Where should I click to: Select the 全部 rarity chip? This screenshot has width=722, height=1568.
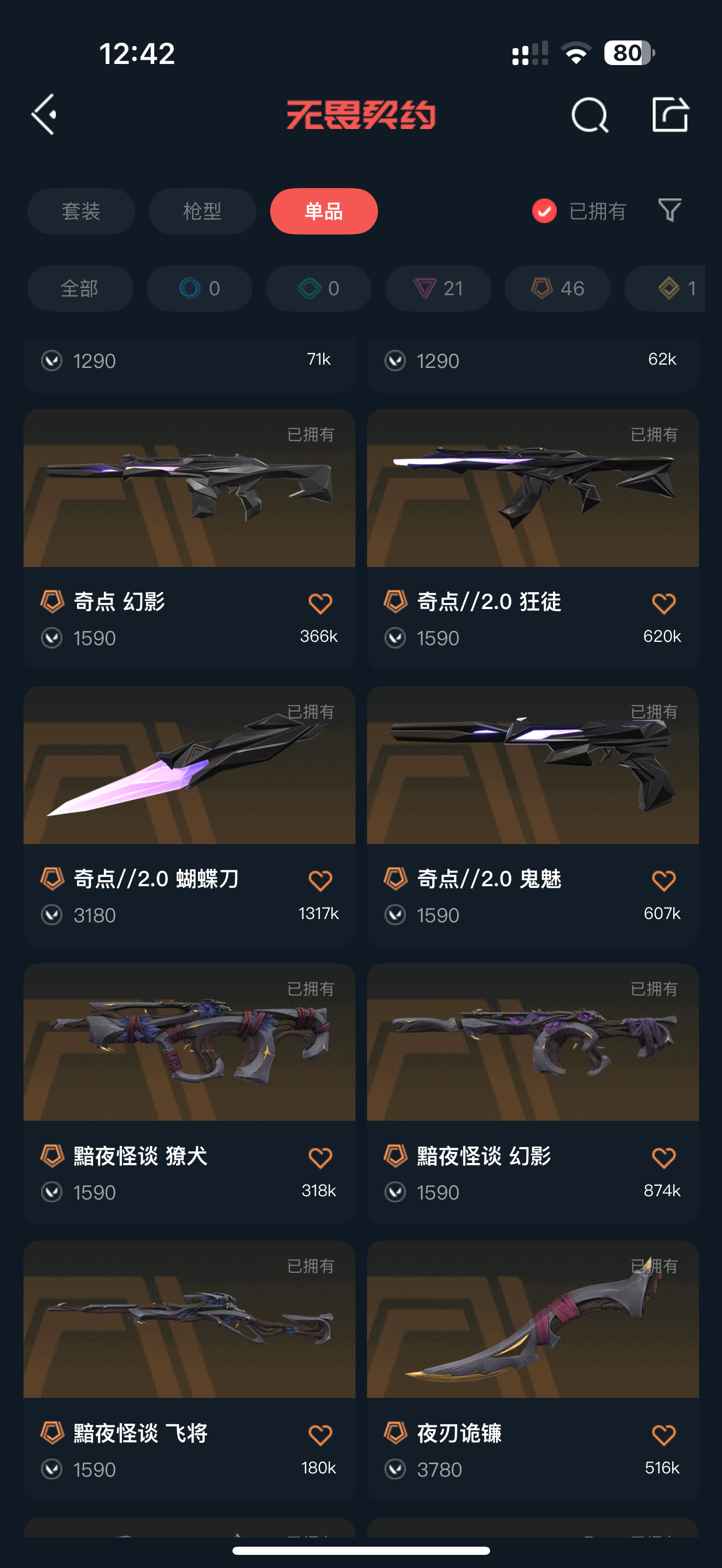80,289
